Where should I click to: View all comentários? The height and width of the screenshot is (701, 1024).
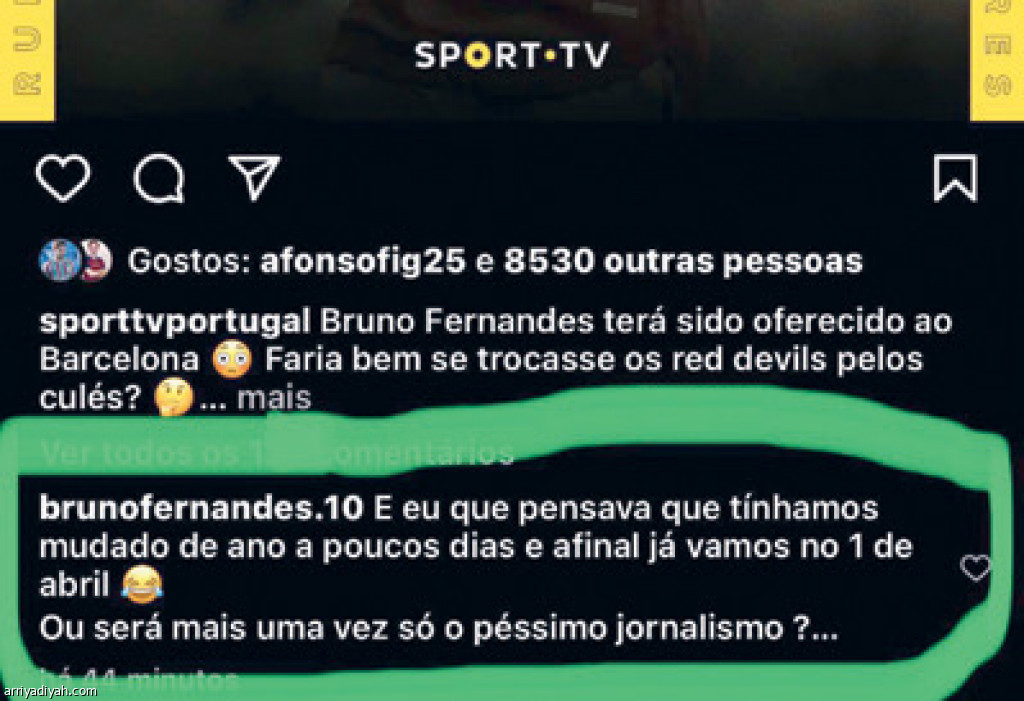point(277,453)
